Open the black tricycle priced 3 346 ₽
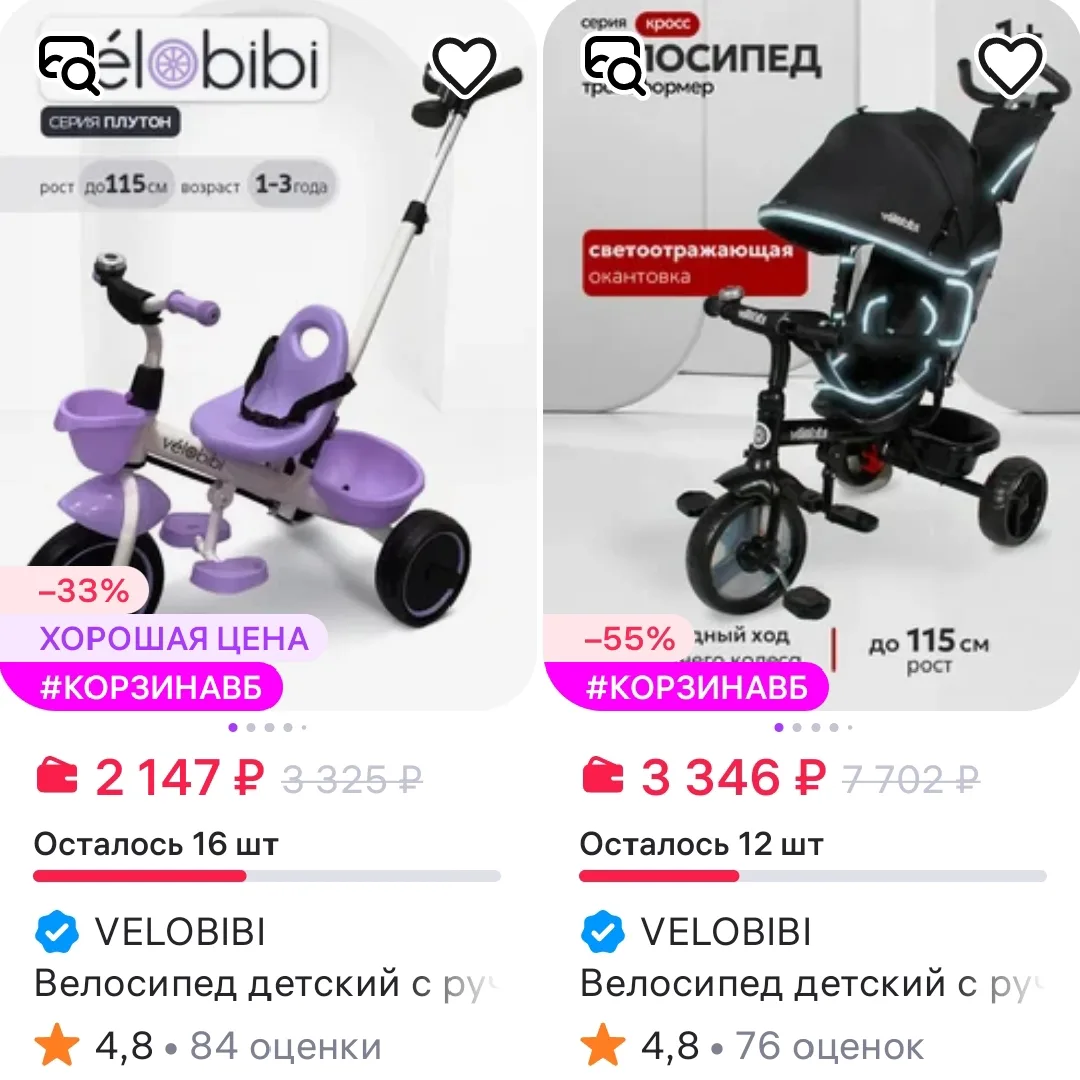Viewport: 1080px width, 1080px height. 812,355
